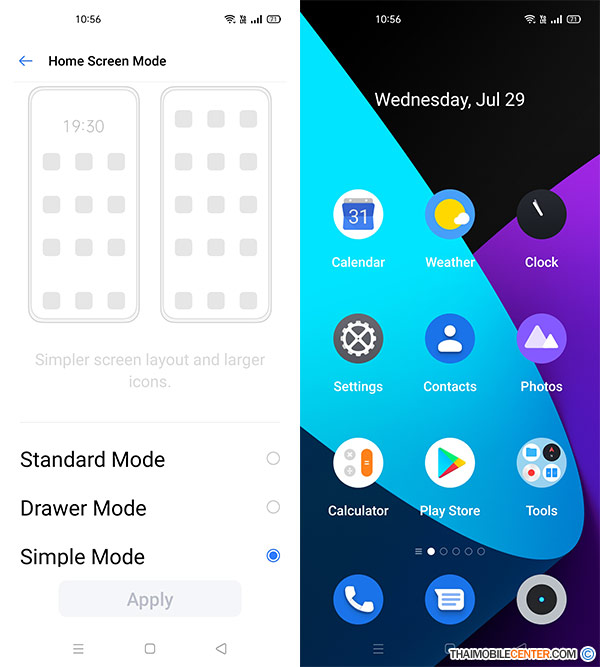This screenshot has width=600, height=667.
Task: Open the Calendar app
Action: [358, 215]
